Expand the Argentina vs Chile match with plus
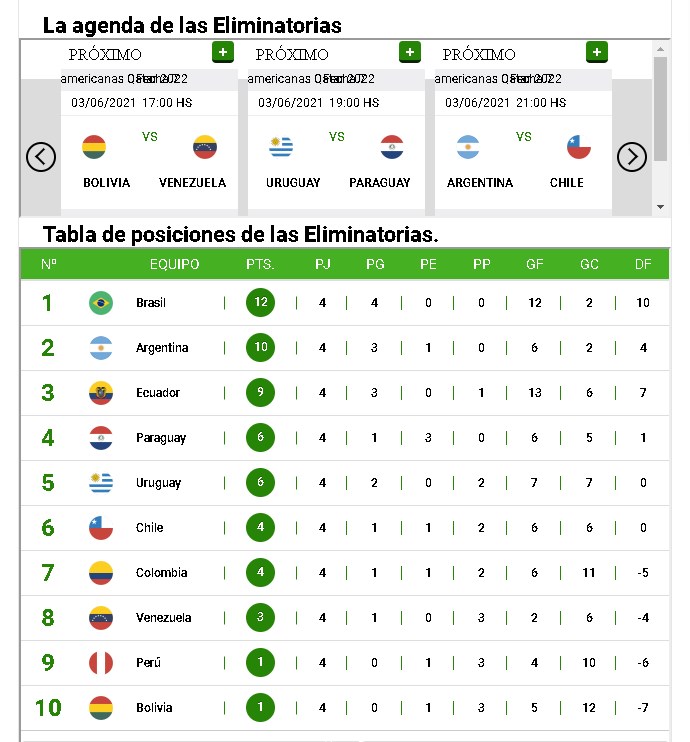690x742 pixels. tap(597, 52)
